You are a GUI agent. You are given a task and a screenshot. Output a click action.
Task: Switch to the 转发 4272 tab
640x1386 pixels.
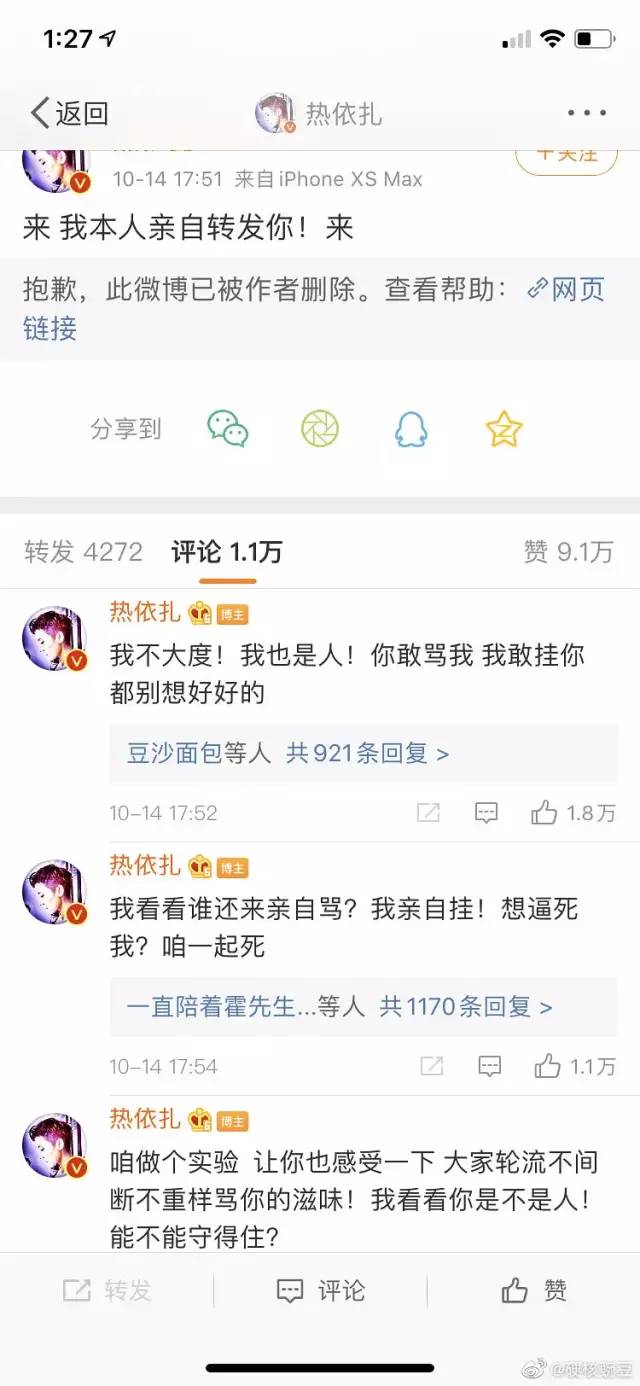83,552
